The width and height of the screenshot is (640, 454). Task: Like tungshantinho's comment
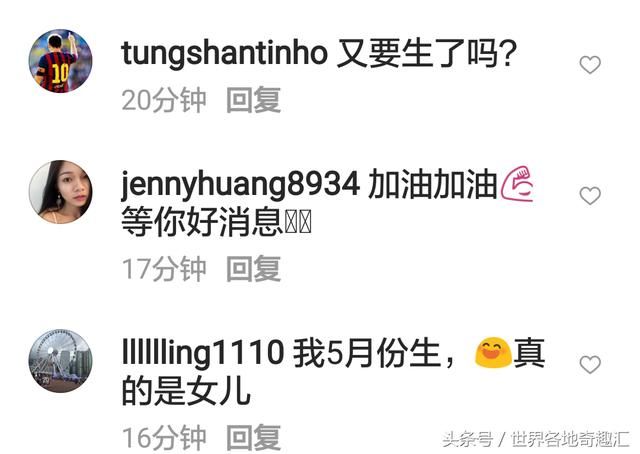[x=590, y=65]
